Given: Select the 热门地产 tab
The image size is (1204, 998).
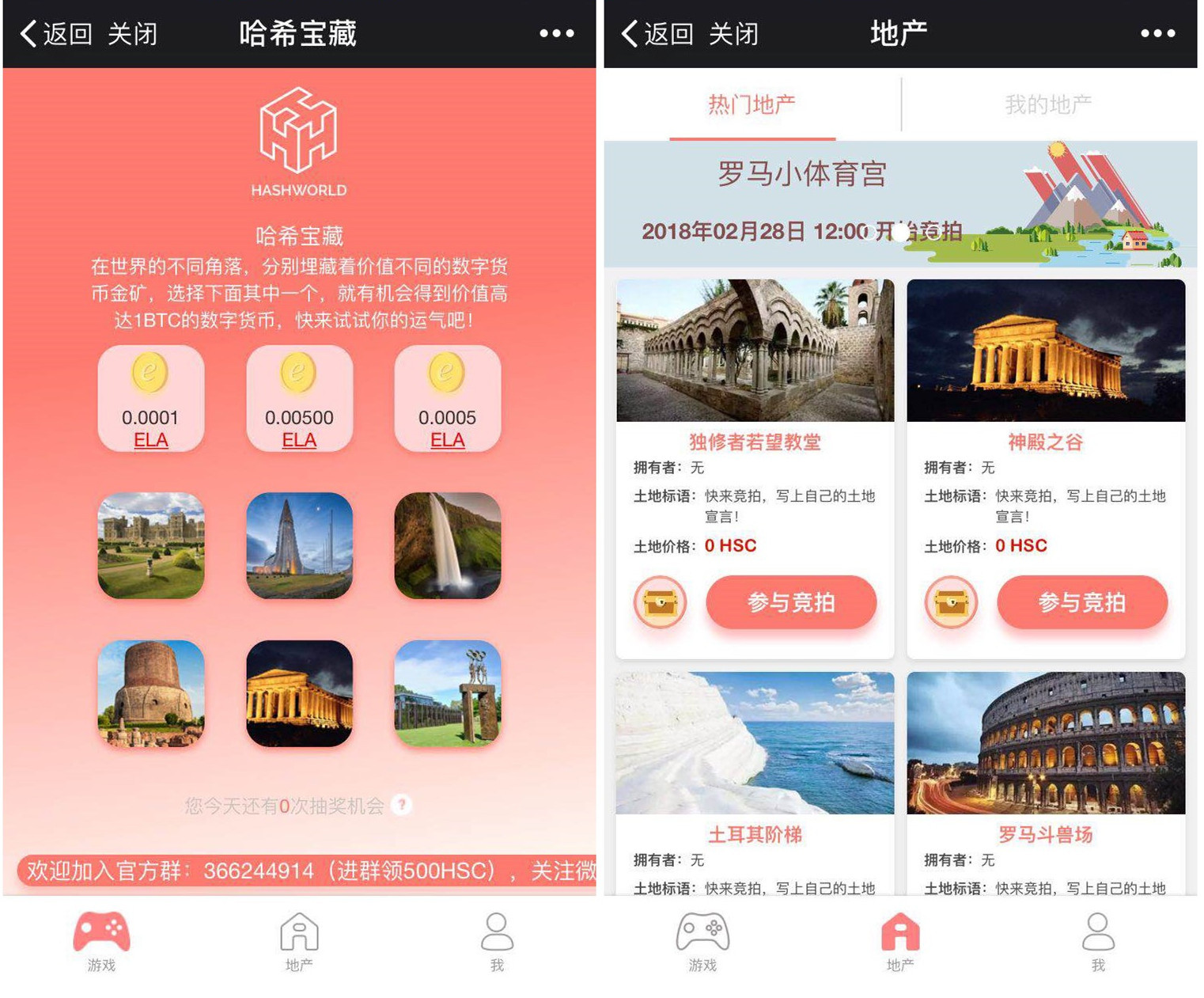Looking at the screenshot, I should [x=752, y=104].
